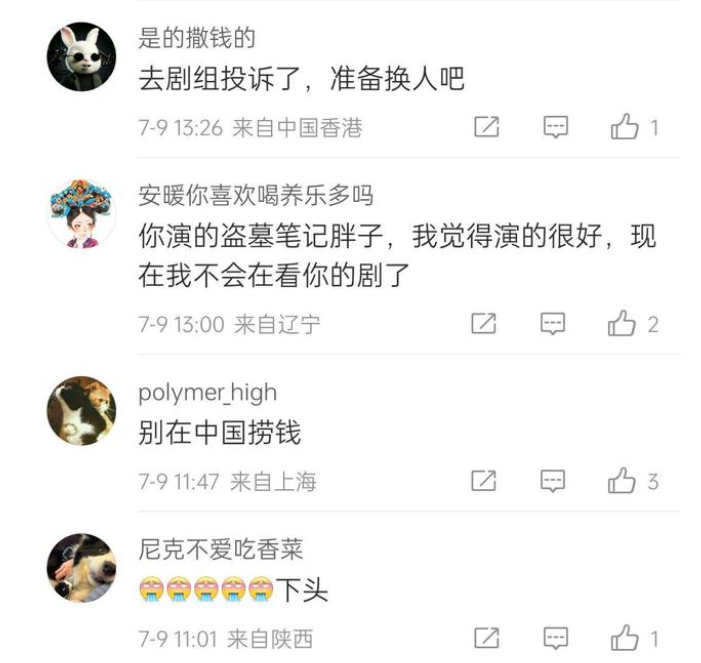Share polymer_high's comment
This screenshot has width=701, height=663.
point(485,481)
